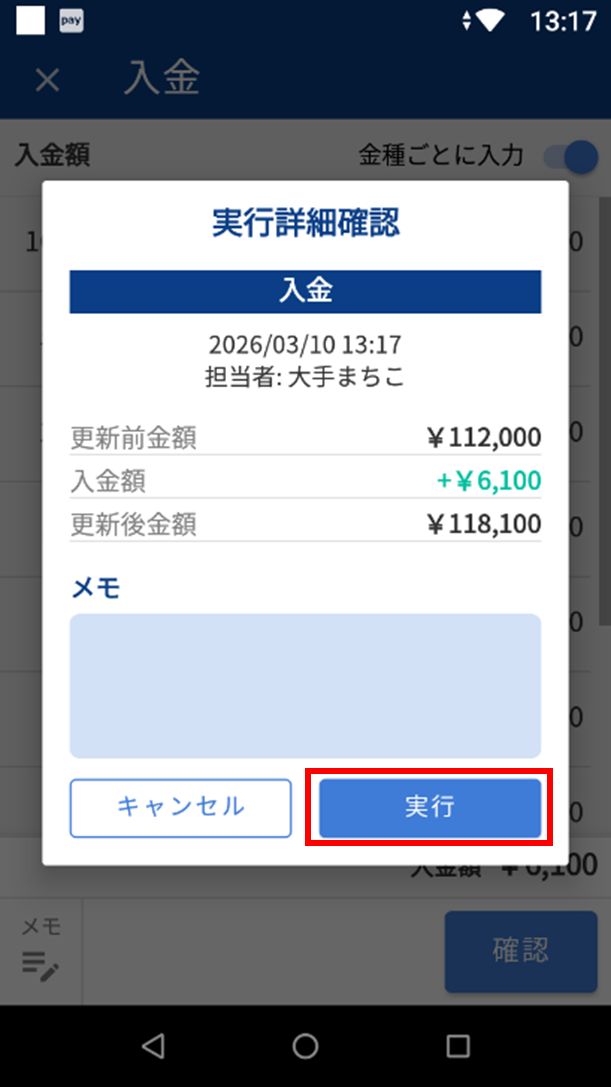
Task: Cancel with the キャンセル button
Action: tap(180, 808)
